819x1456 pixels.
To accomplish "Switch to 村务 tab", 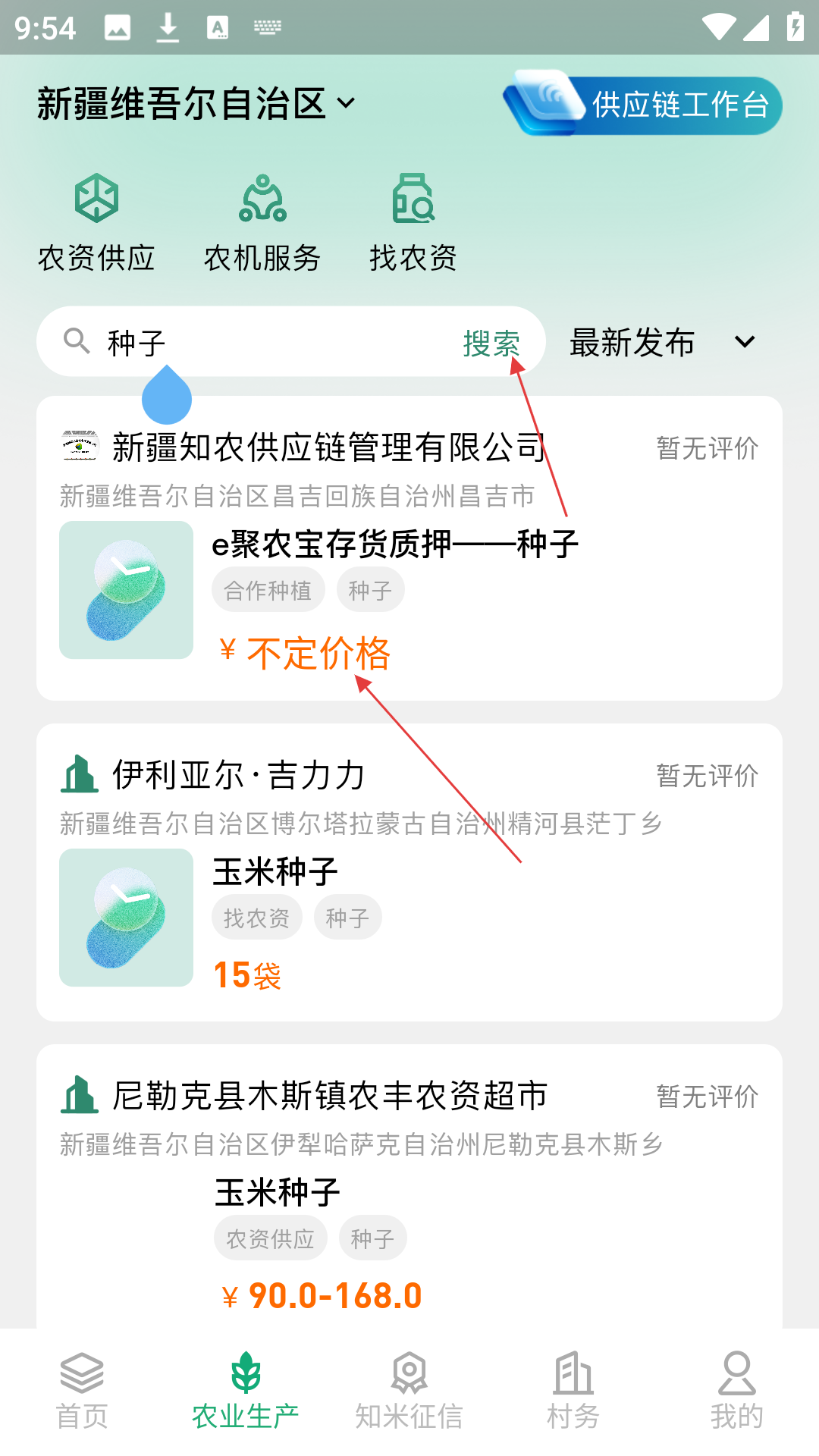I will (x=573, y=1392).
